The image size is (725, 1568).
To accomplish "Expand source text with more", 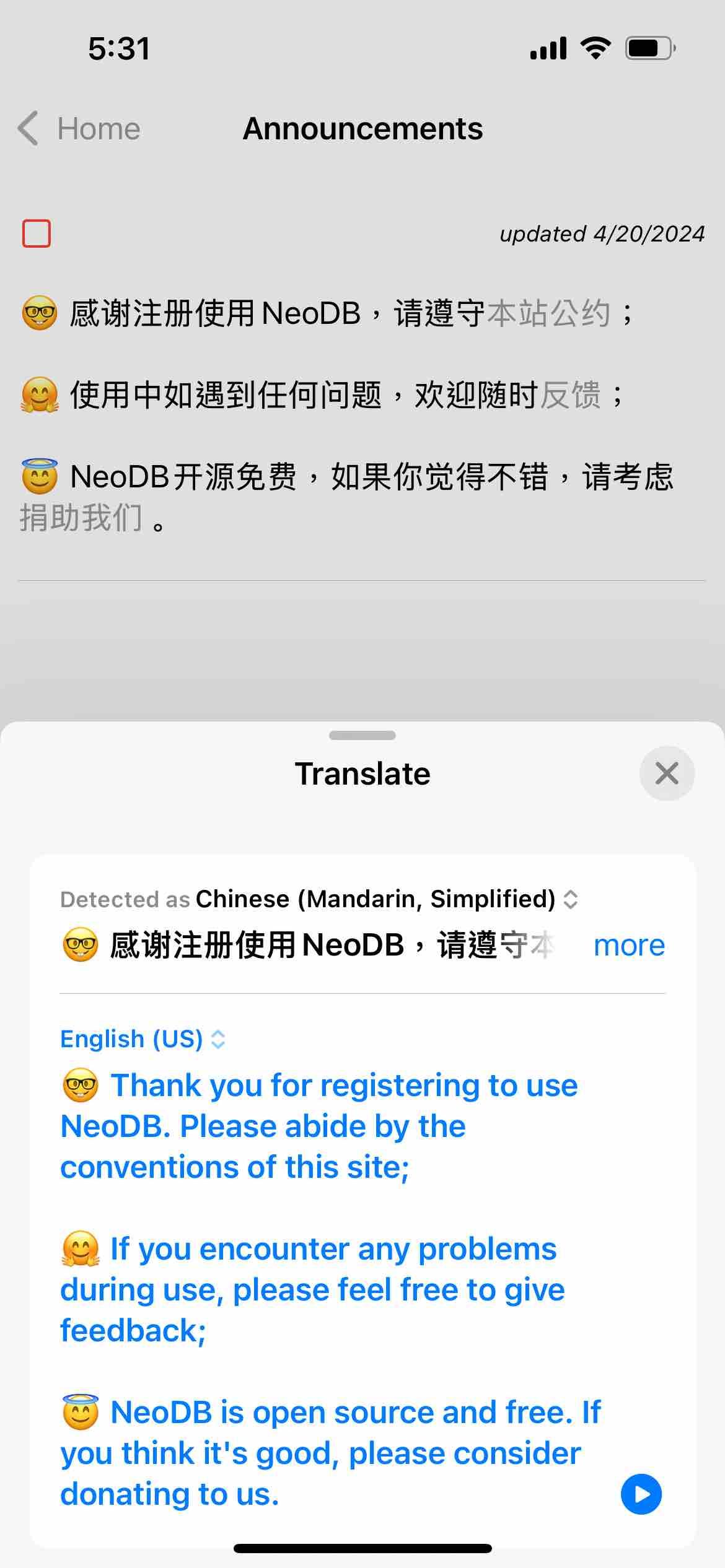I will (x=629, y=946).
